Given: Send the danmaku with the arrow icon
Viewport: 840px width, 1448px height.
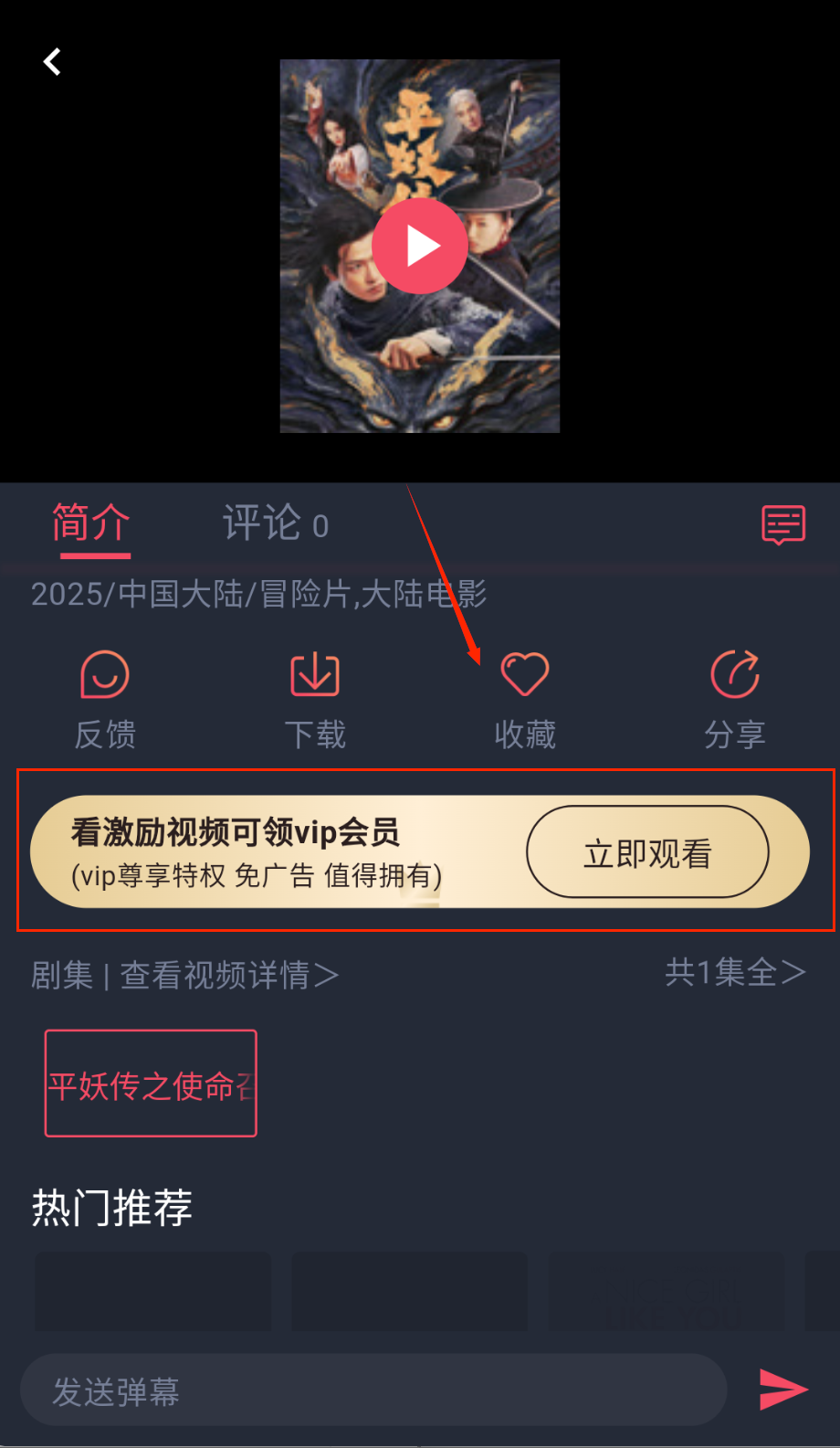Looking at the screenshot, I should point(782,1390).
